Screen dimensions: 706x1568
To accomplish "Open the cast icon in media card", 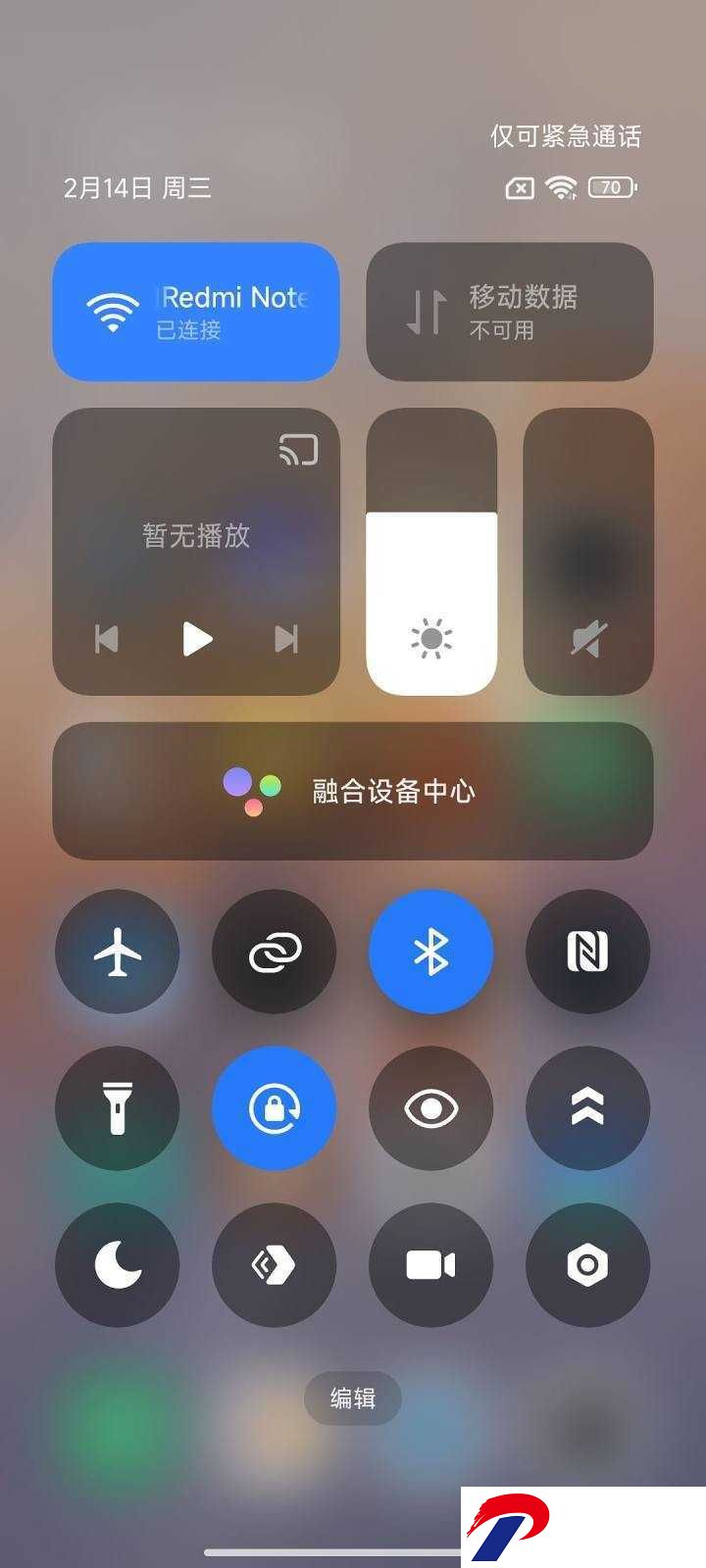I will click(x=298, y=450).
